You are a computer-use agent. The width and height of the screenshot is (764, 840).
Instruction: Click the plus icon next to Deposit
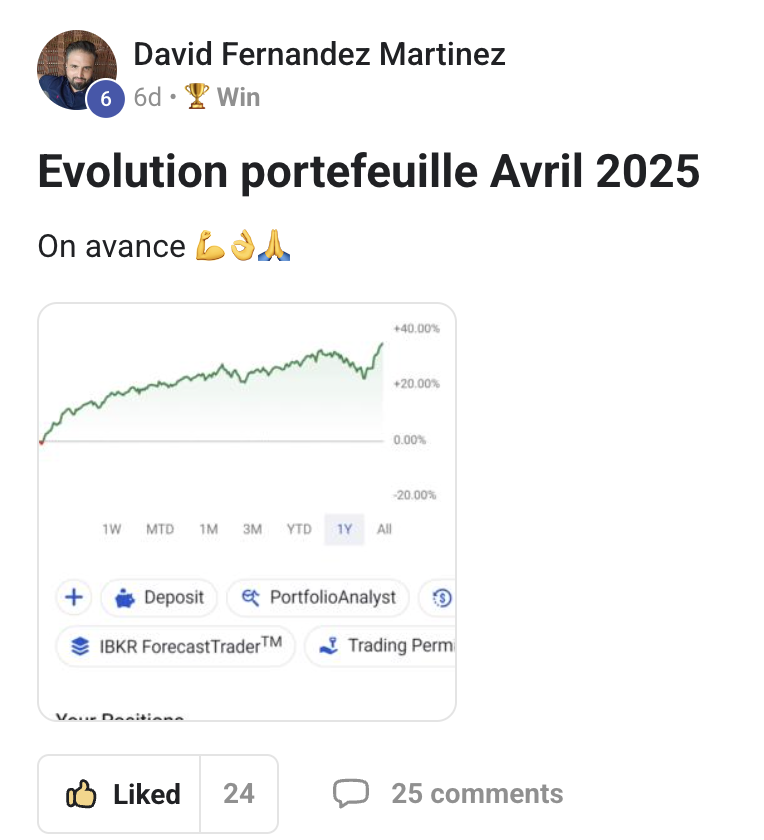(x=71, y=597)
